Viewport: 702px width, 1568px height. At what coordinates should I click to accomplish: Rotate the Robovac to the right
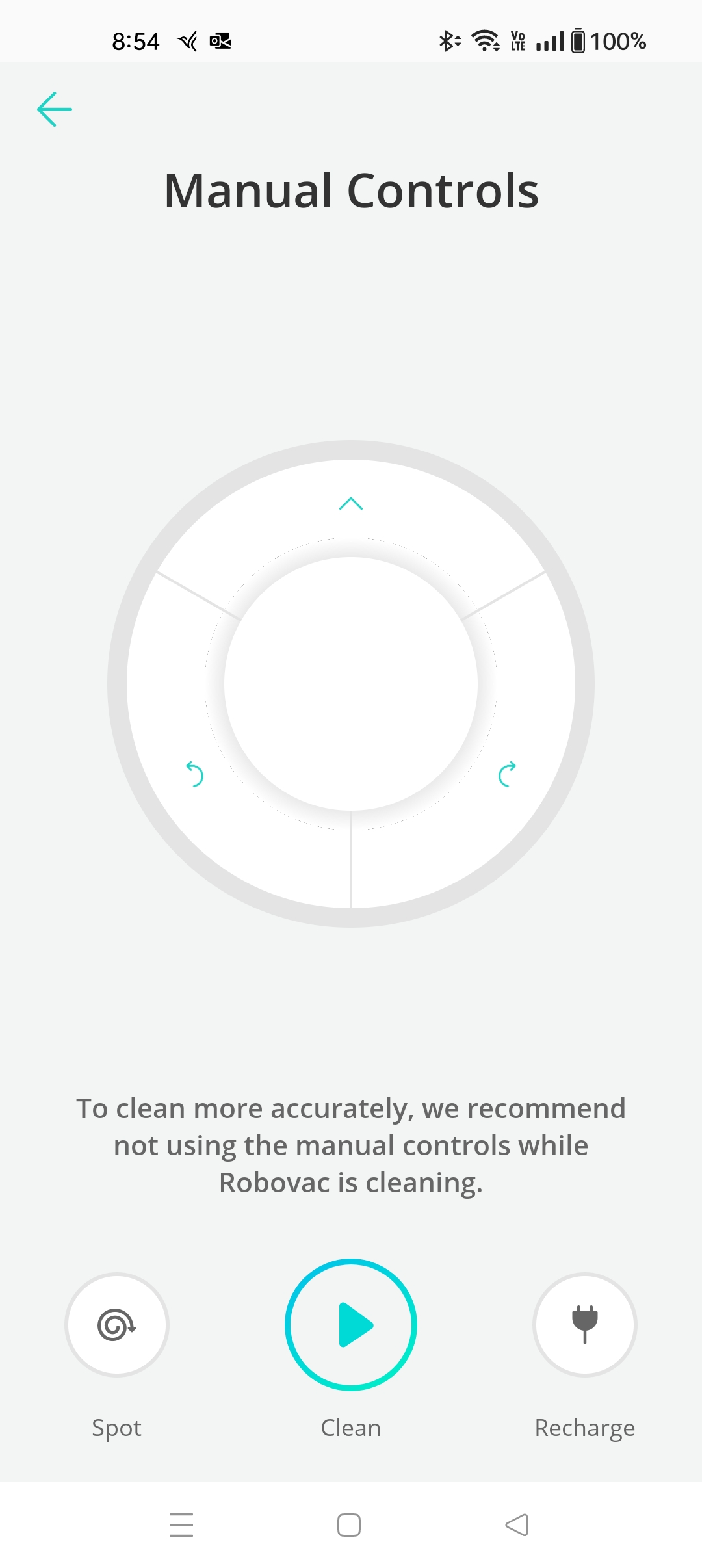tap(507, 774)
